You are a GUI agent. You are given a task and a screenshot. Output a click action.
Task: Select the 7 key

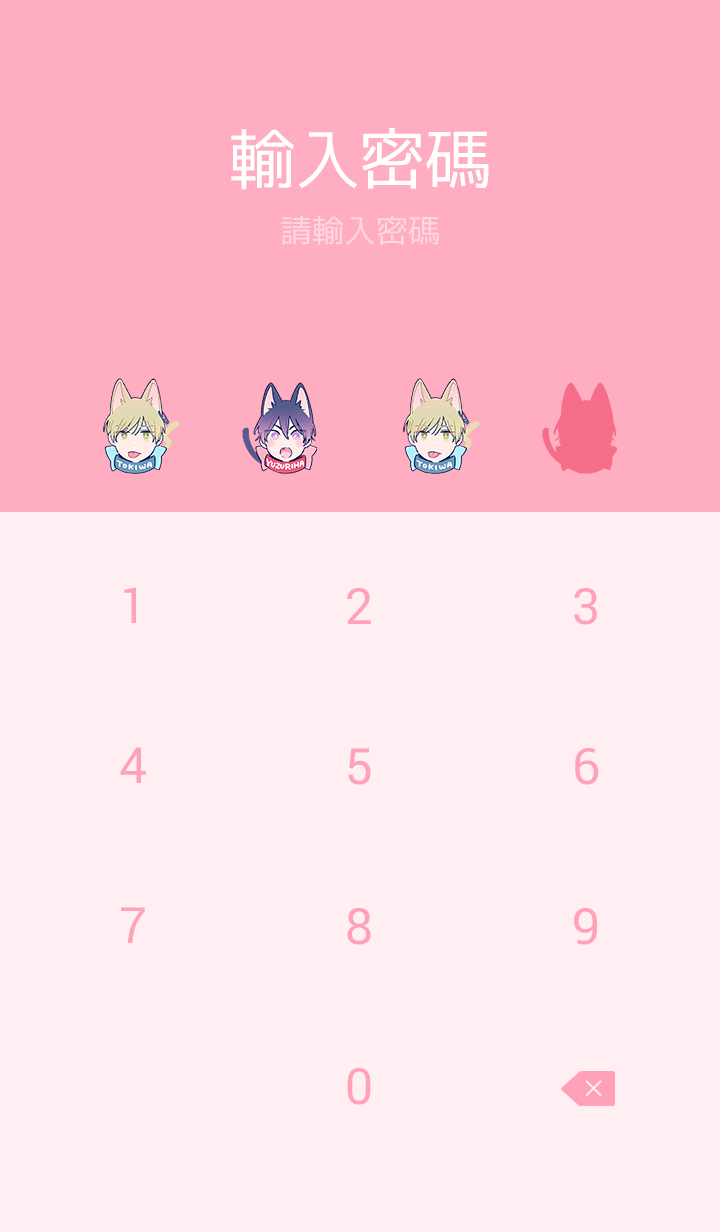[x=132, y=927]
